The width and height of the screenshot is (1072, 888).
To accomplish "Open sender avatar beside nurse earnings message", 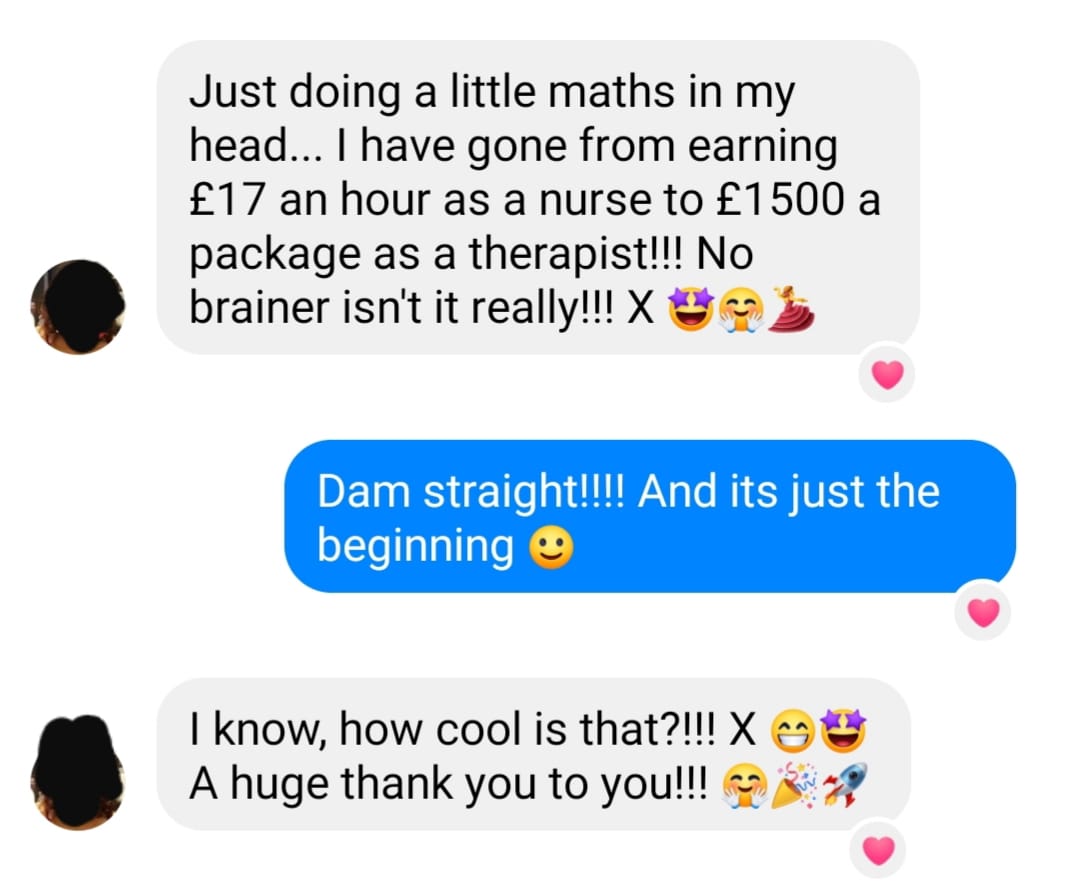I will click(x=78, y=306).
